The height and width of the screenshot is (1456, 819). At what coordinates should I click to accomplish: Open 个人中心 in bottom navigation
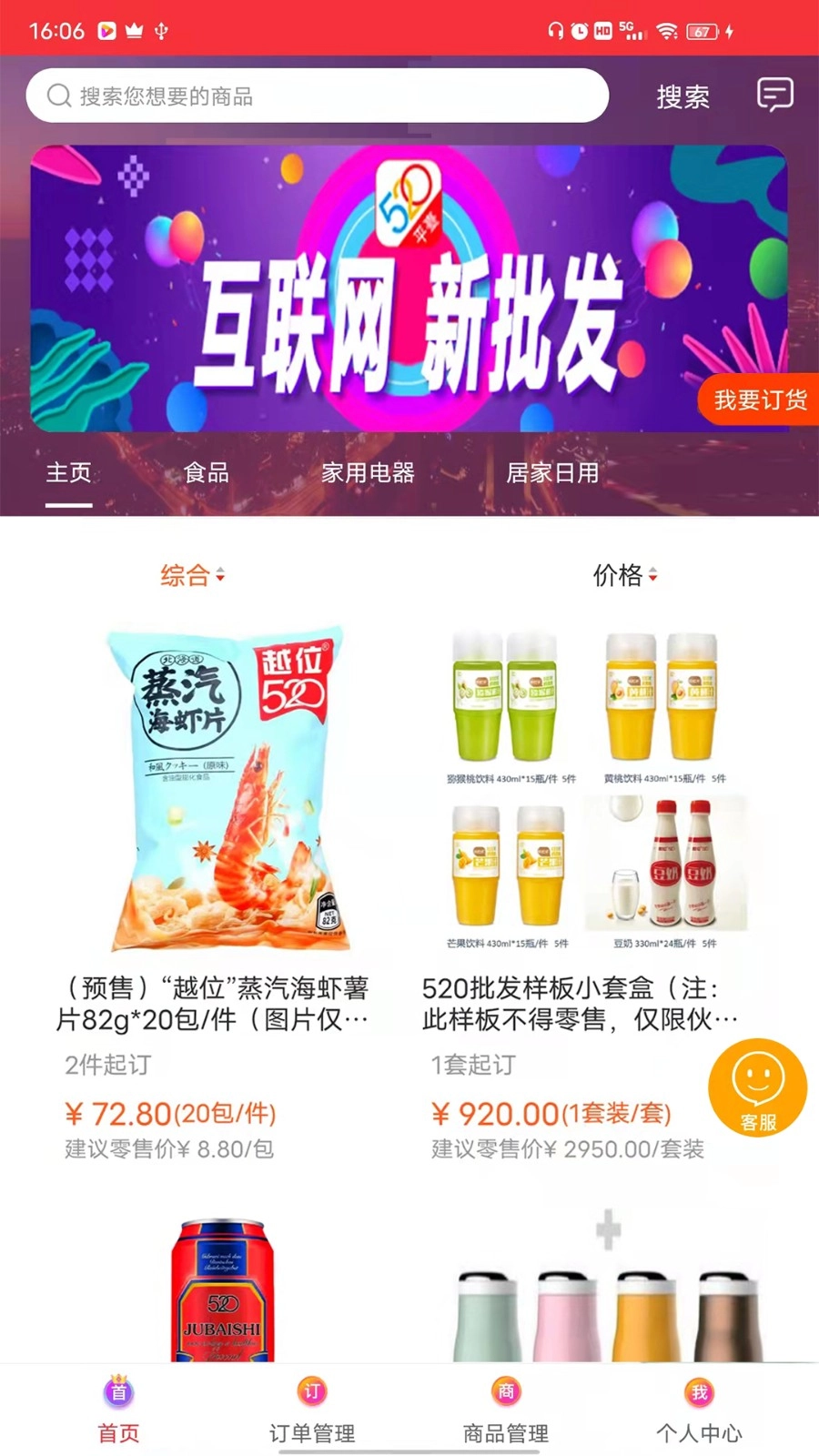click(699, 1410)
